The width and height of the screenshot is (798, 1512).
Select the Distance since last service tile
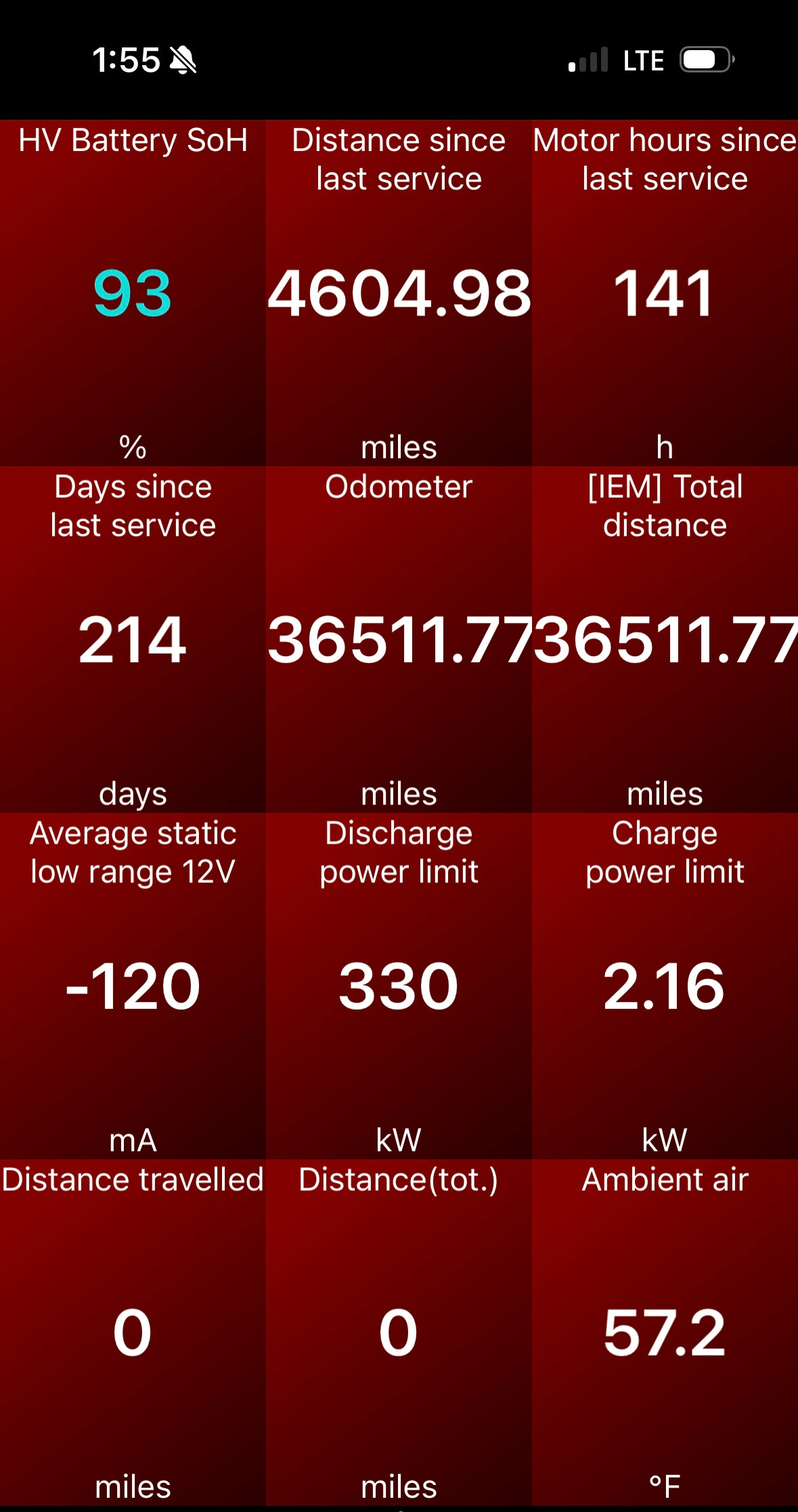(x=399, y=293)
